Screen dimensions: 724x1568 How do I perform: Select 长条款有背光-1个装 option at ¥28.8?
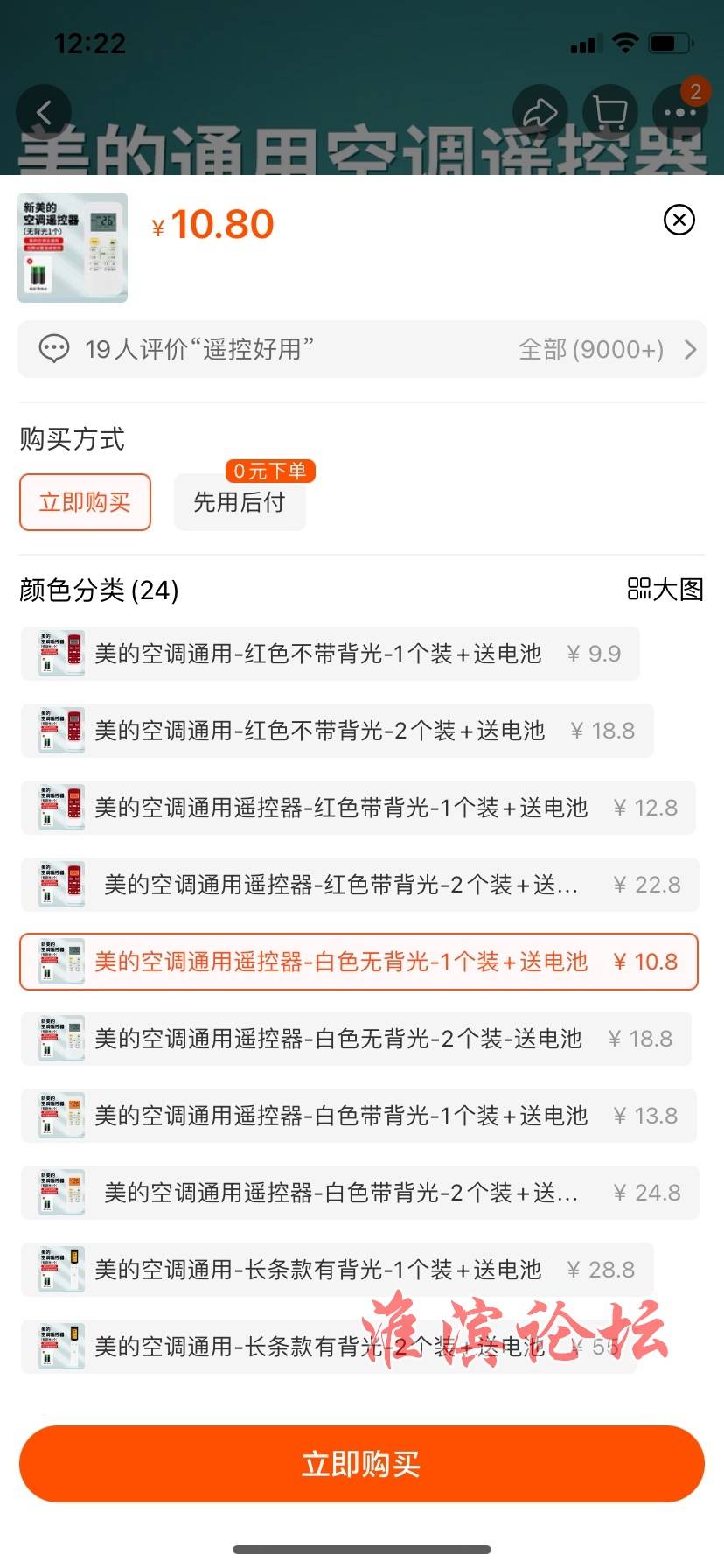(x=338, y=1270)
